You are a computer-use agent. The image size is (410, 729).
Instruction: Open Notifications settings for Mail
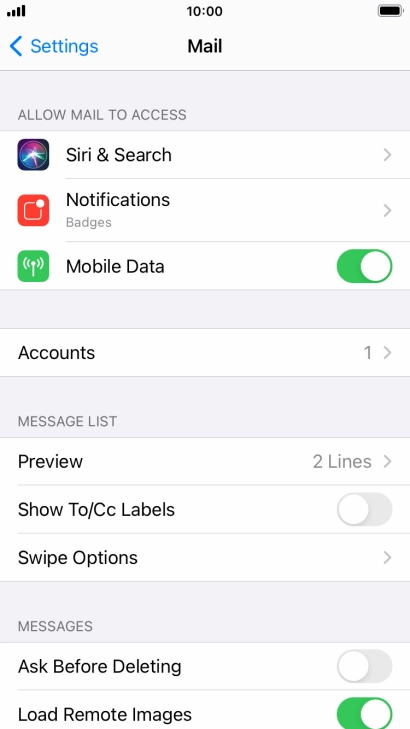coord(205,210)
